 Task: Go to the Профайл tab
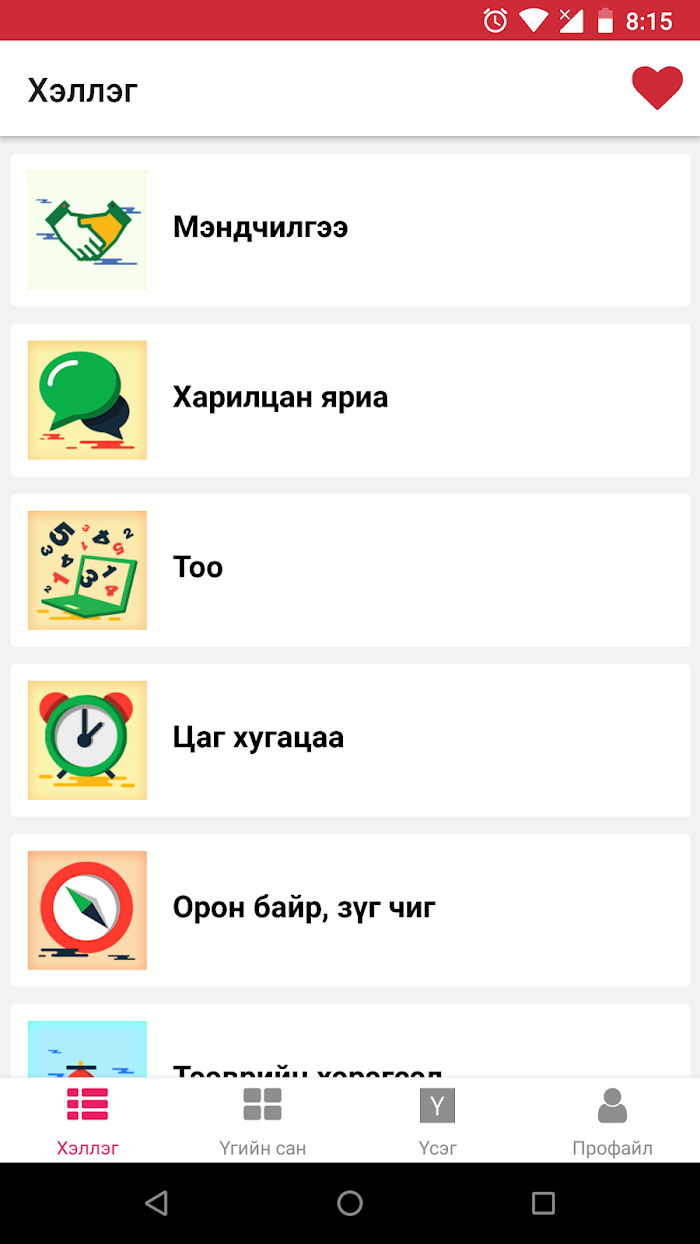(612, 1121)
